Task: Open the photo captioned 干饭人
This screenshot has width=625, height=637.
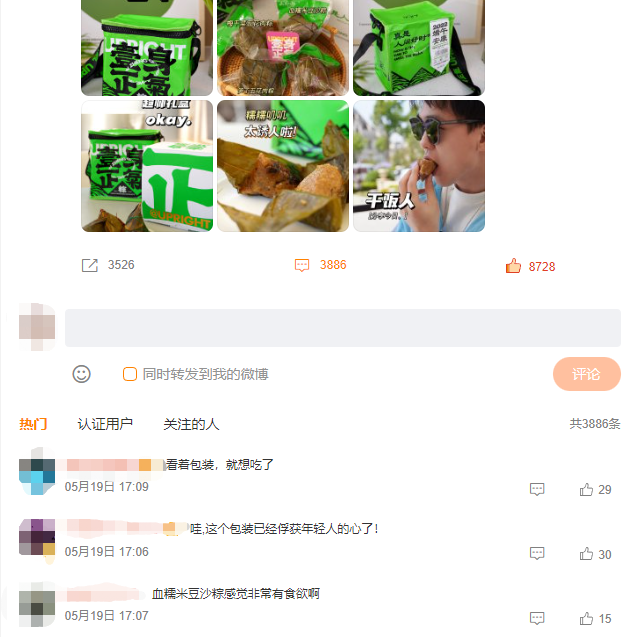Action: 419,166
